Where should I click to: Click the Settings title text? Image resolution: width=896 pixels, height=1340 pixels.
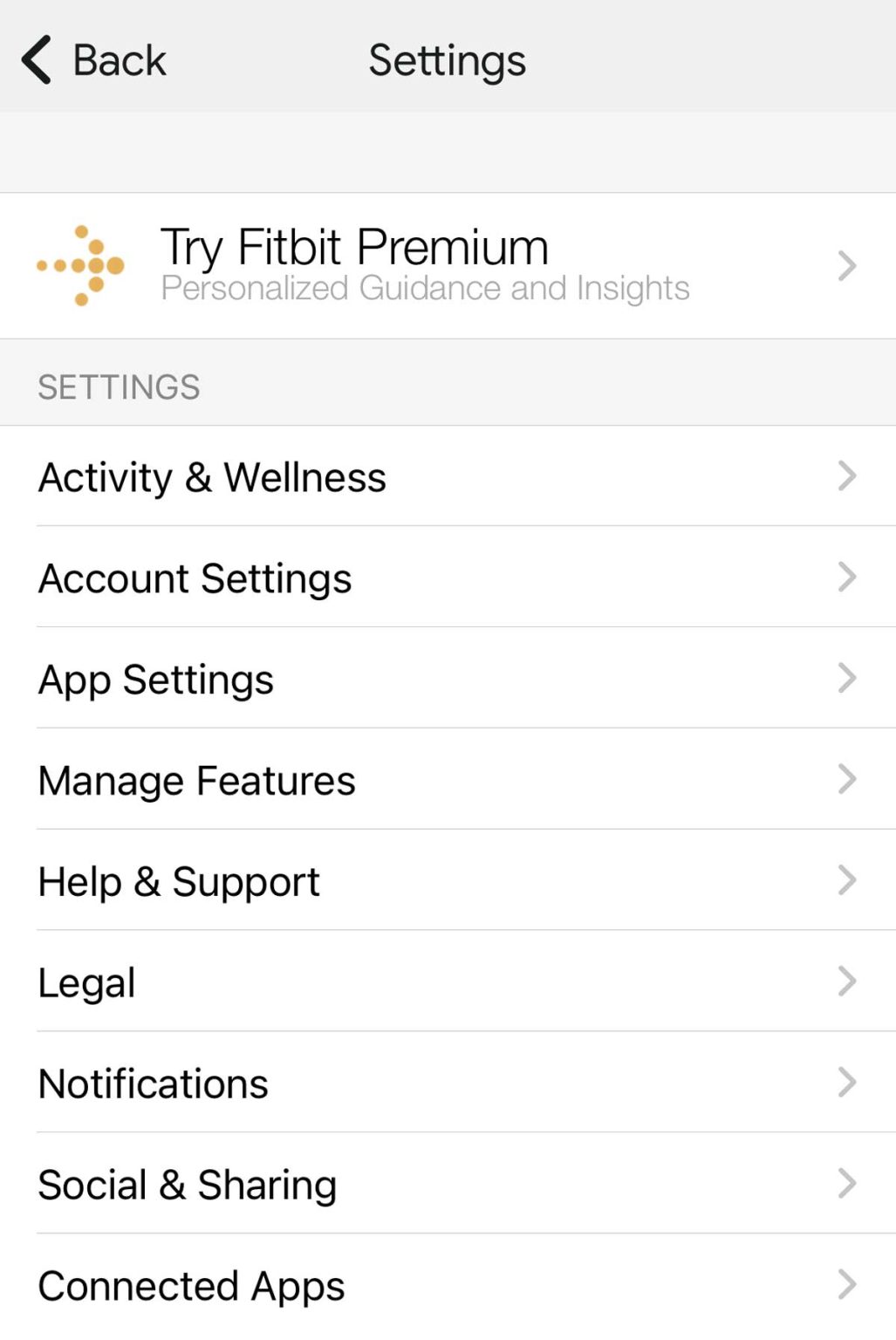[x=448, y=59]
